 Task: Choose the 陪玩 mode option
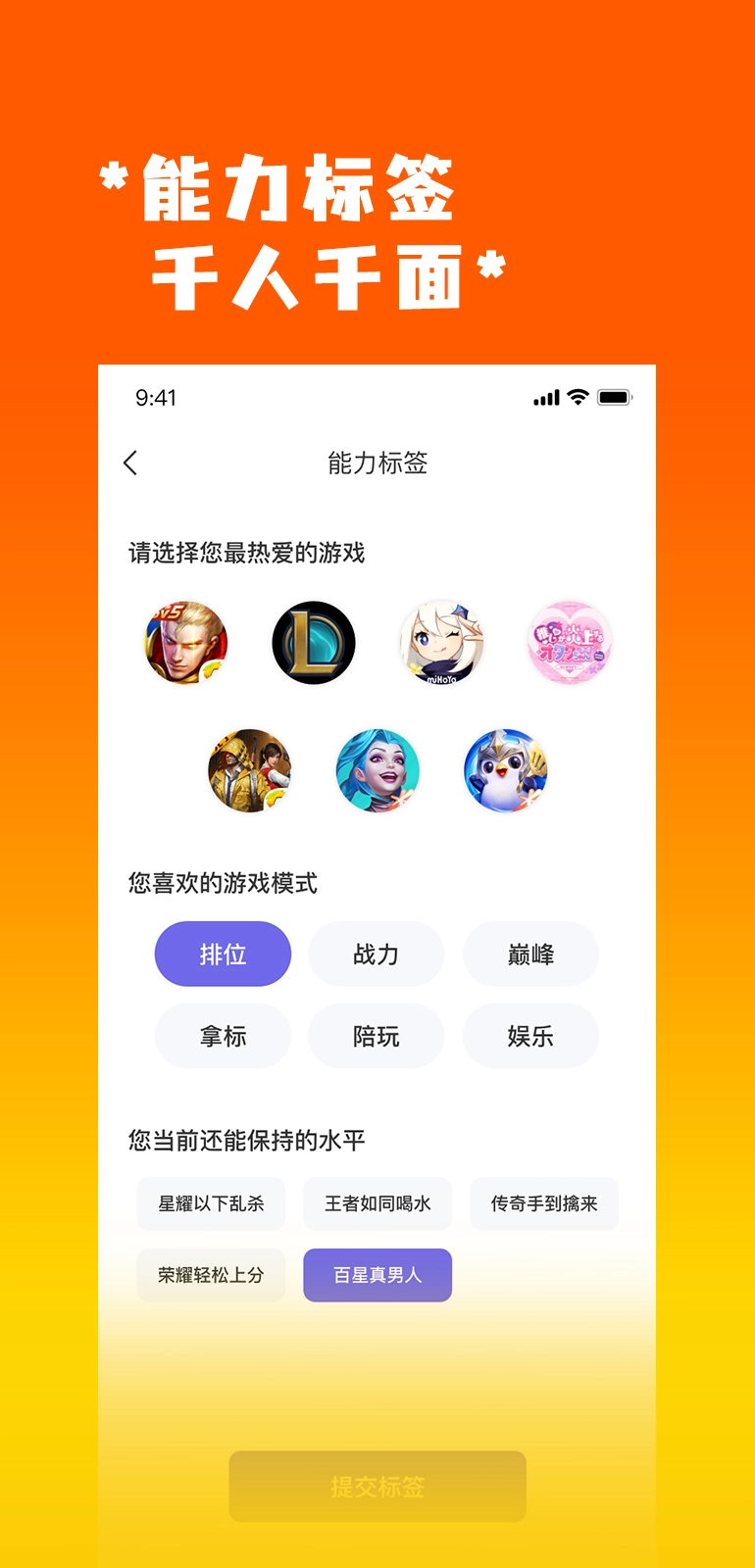coord(377,1035)
